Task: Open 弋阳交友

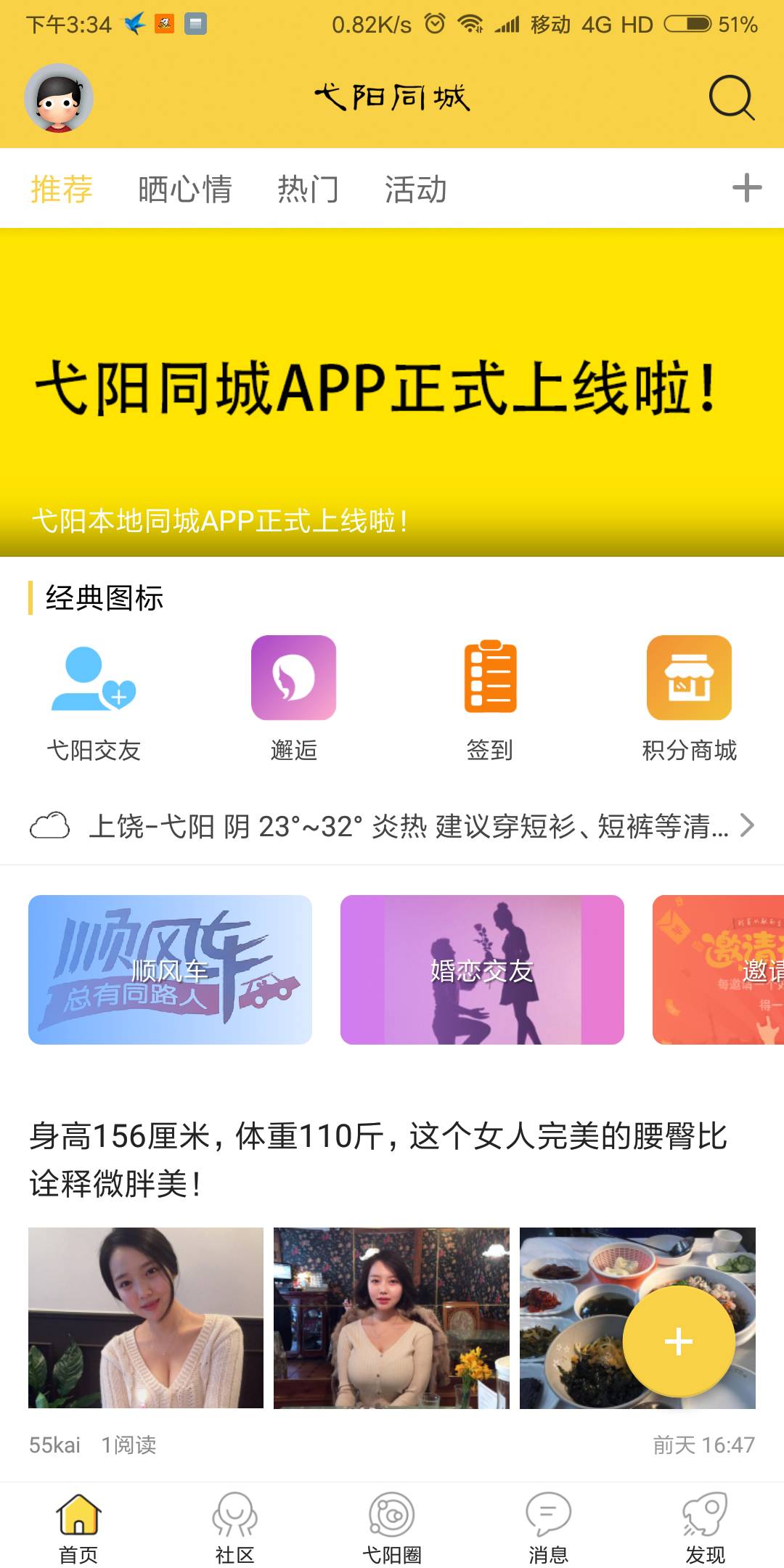Action: (94, 697)
